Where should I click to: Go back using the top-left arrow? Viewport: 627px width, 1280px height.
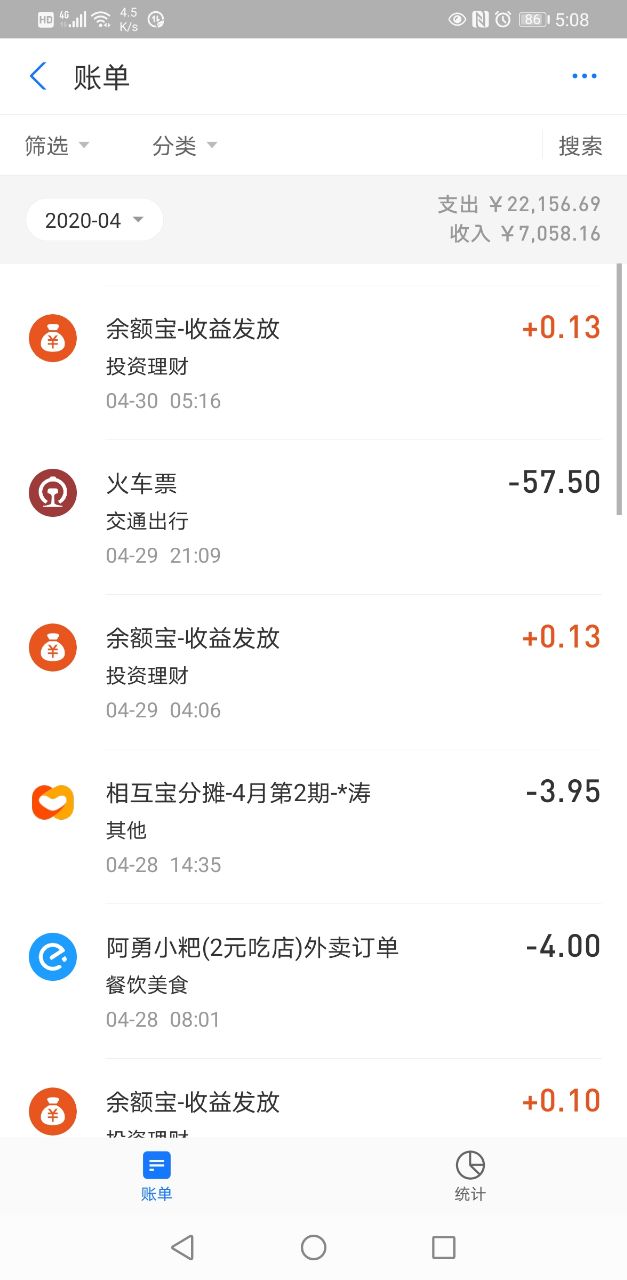[38, 77]
